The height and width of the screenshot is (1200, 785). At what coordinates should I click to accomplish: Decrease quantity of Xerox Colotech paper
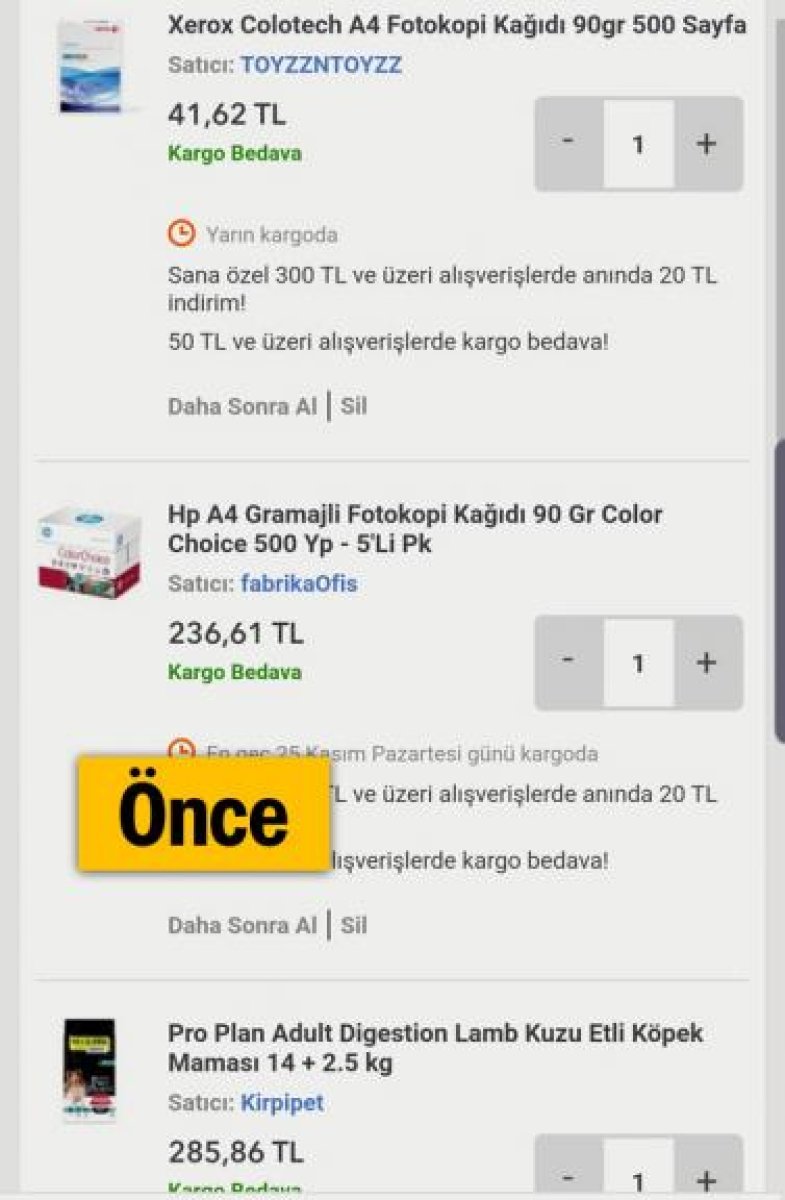point(568,144)
